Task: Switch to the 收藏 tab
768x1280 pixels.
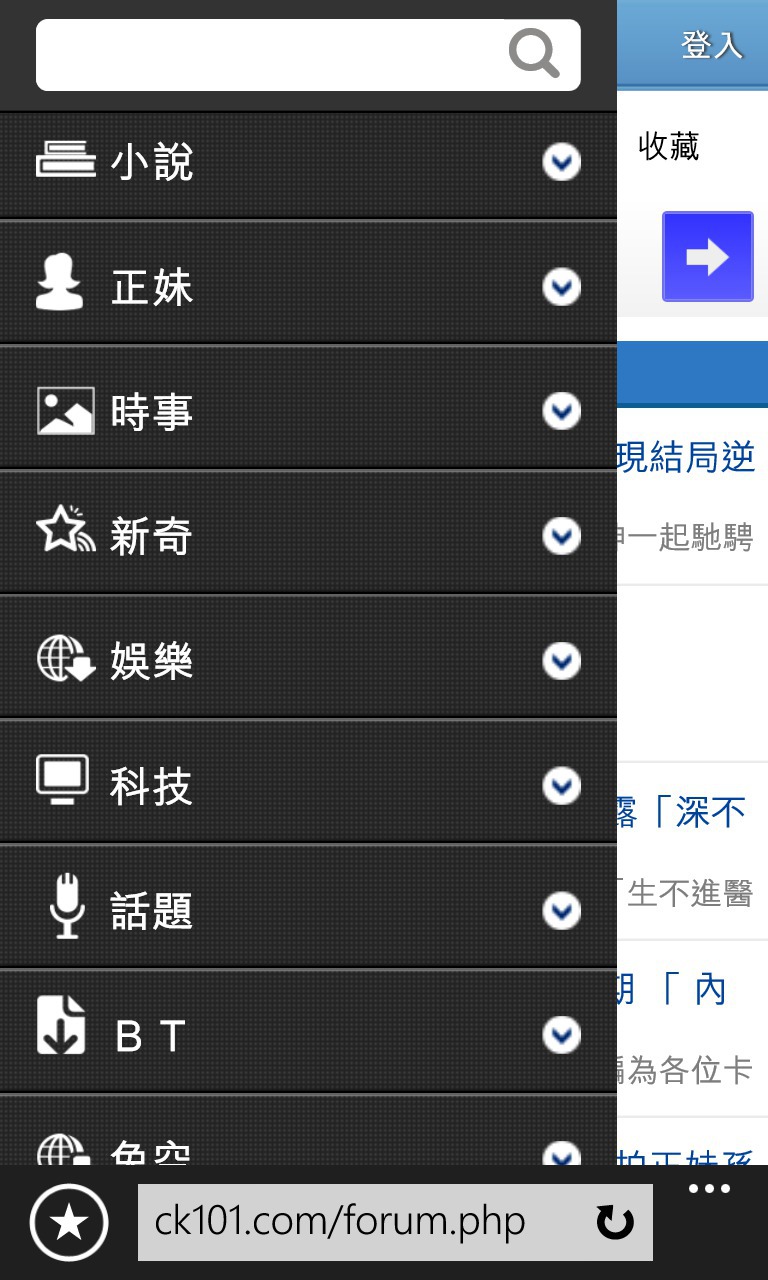Action: [x=668, y=147]
